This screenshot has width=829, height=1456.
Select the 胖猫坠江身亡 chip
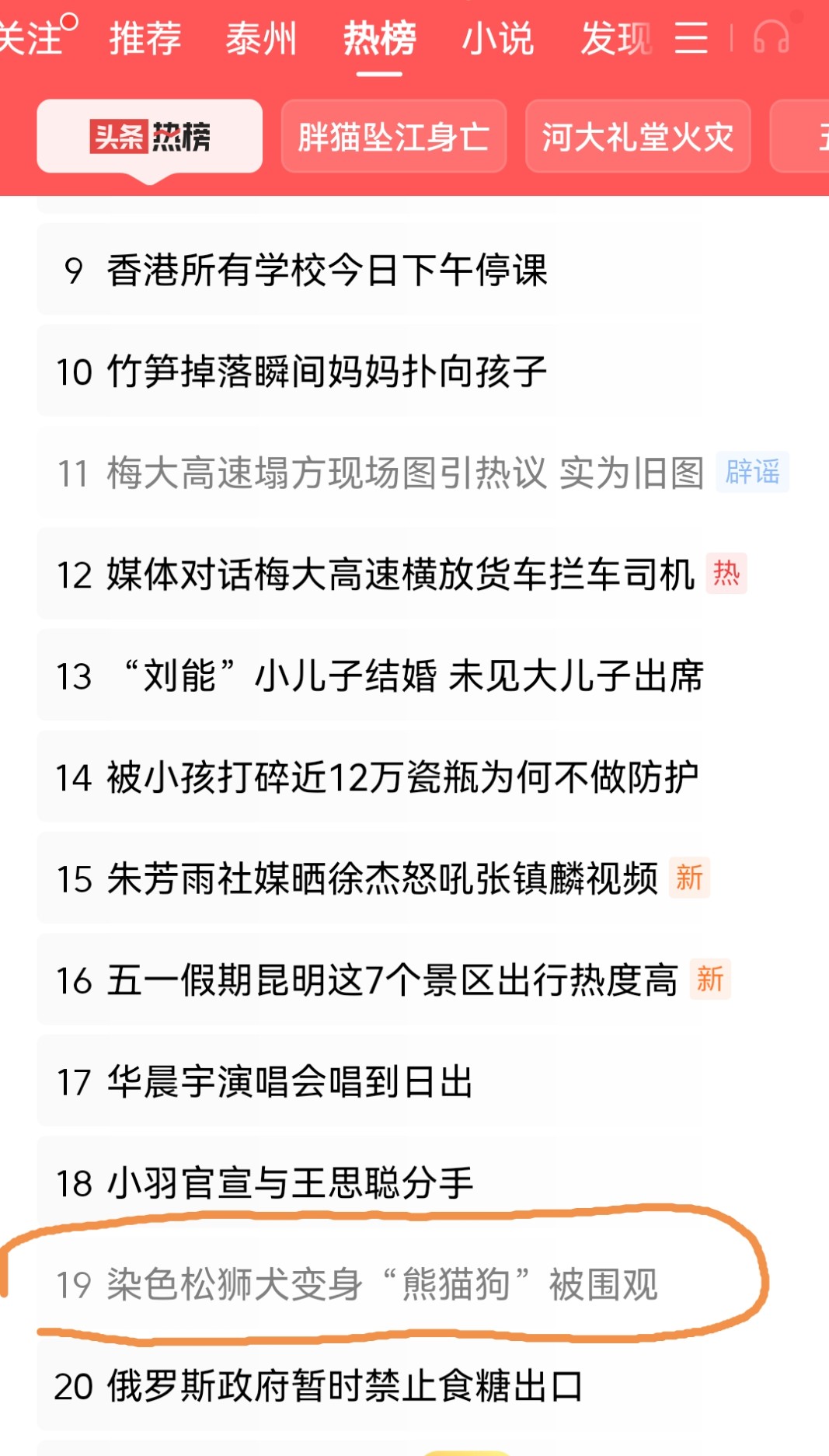(394, 137)
